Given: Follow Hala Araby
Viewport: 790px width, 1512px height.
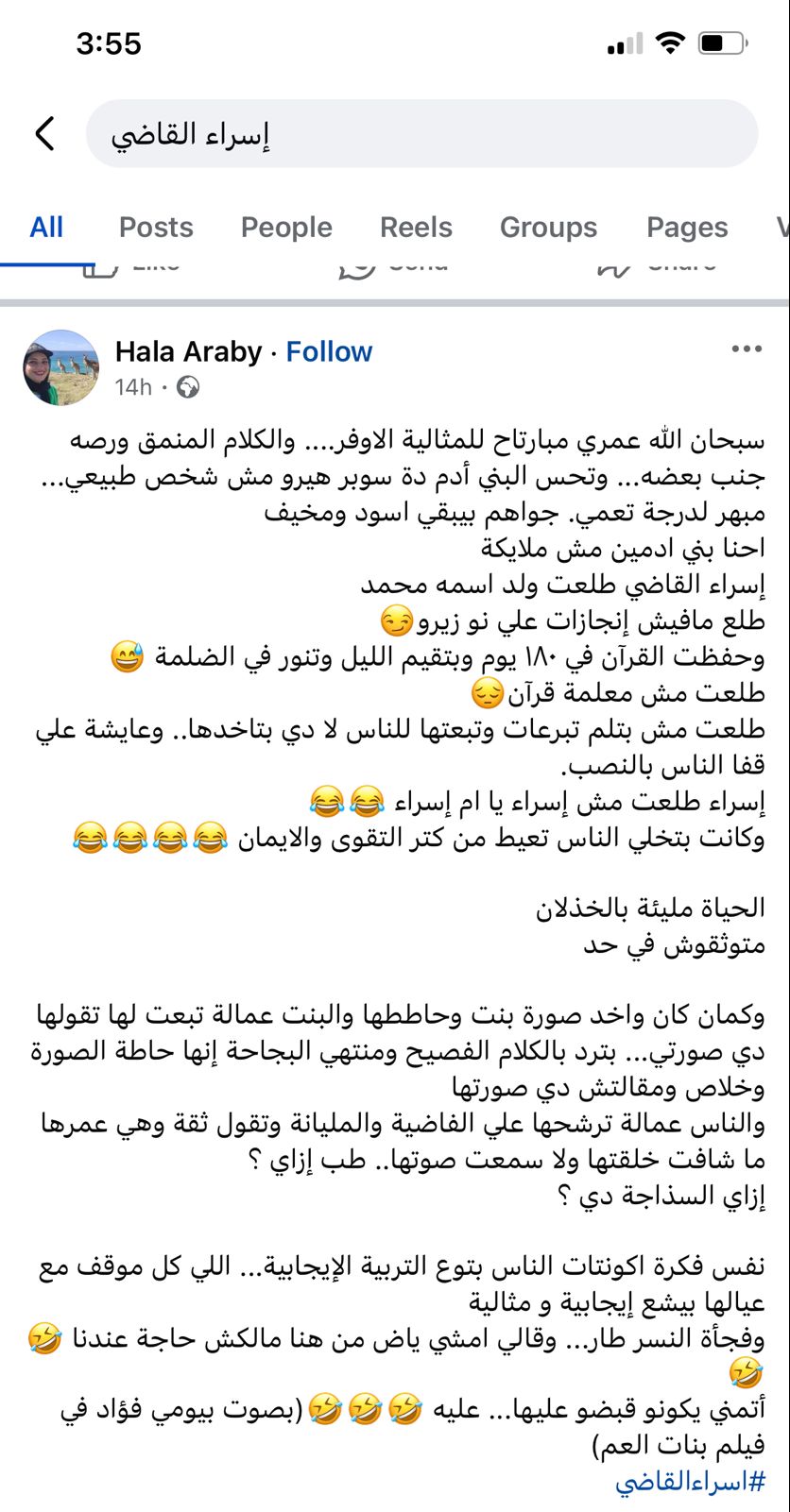Looking at the screenshot, I should pos(329,352).
